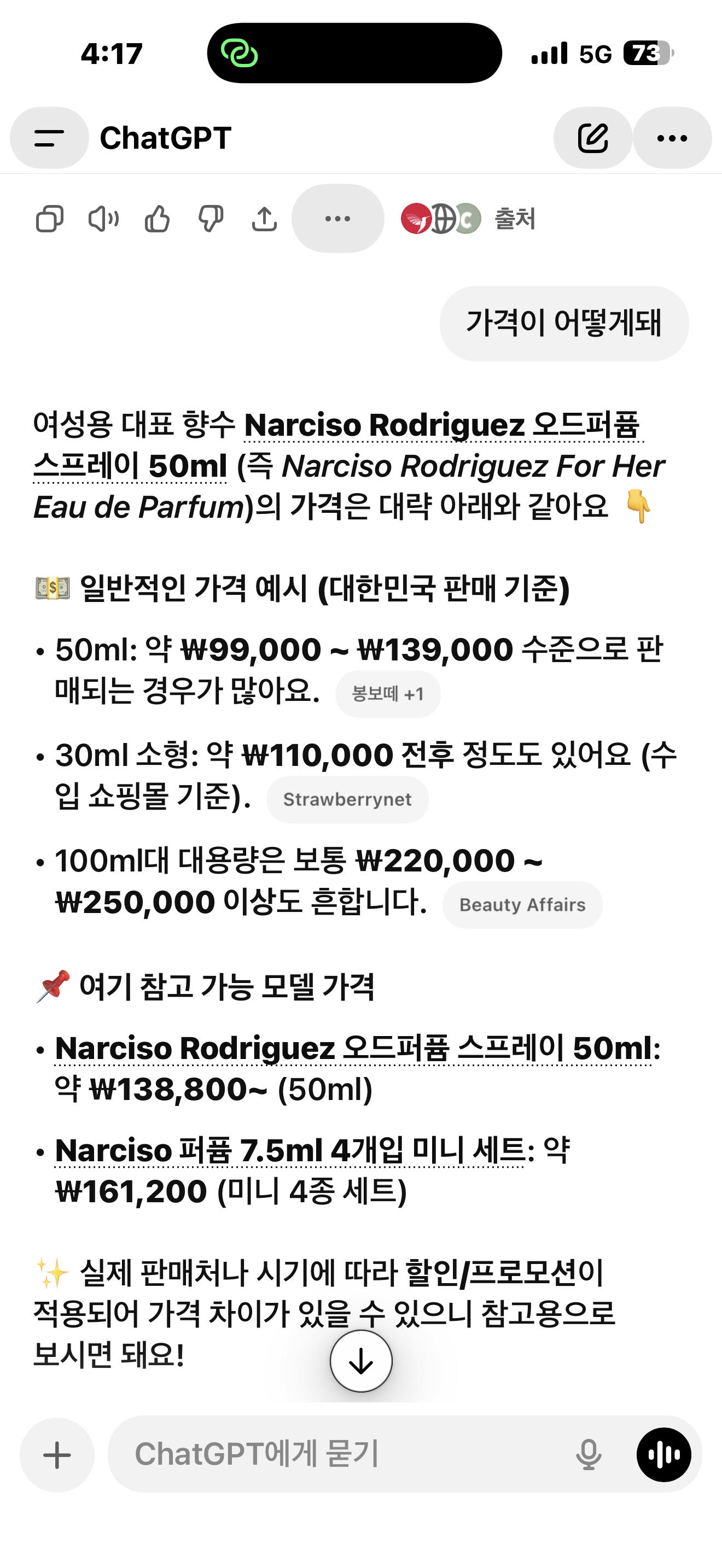Share the response
This screenshot has width=722, height=1568.
click(x=264, y=219)
